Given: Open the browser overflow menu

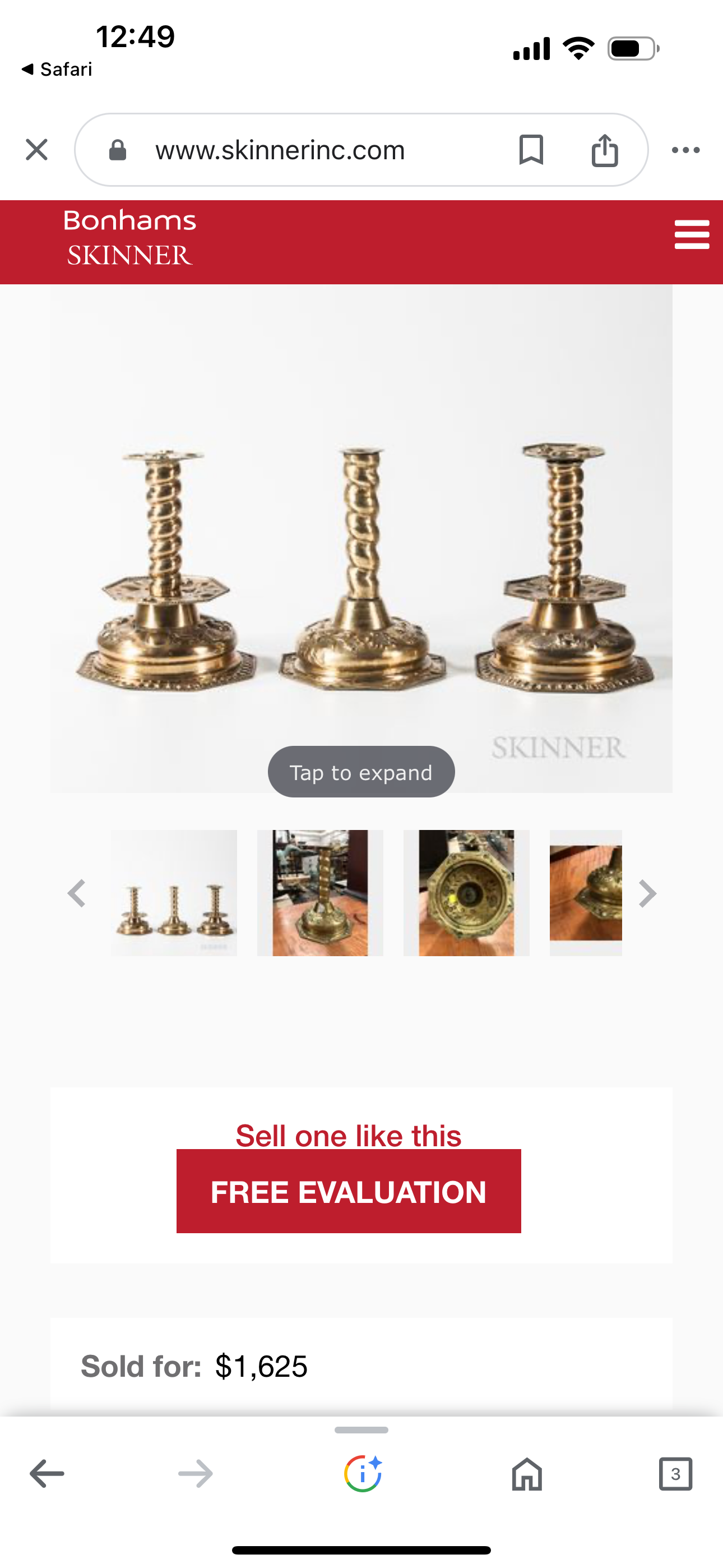Looking at the screenshot, I should click(x=686, y=150).
